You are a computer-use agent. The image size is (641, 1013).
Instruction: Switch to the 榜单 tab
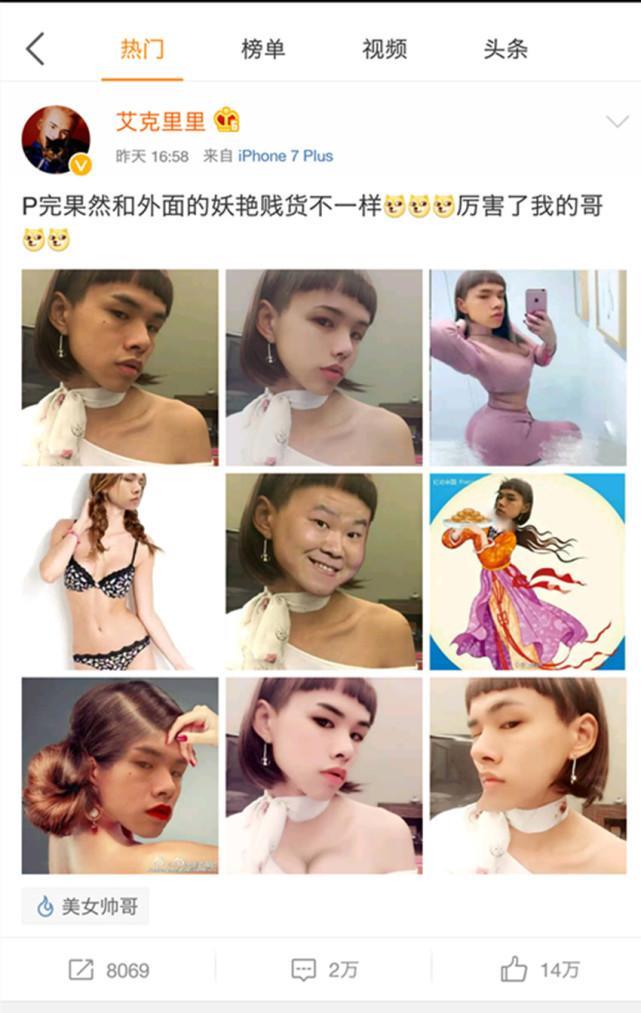coord(263,49)
